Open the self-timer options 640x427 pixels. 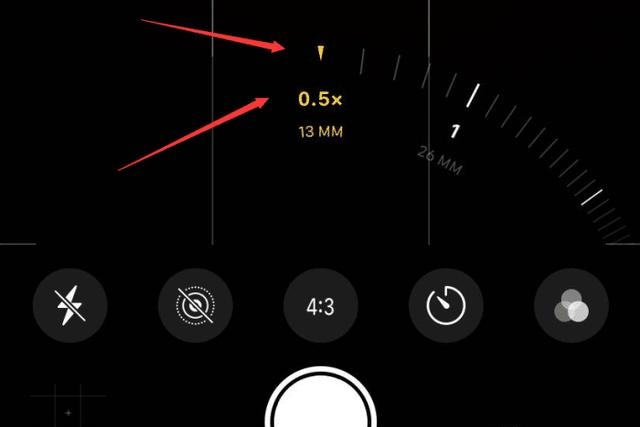point(446,307)
